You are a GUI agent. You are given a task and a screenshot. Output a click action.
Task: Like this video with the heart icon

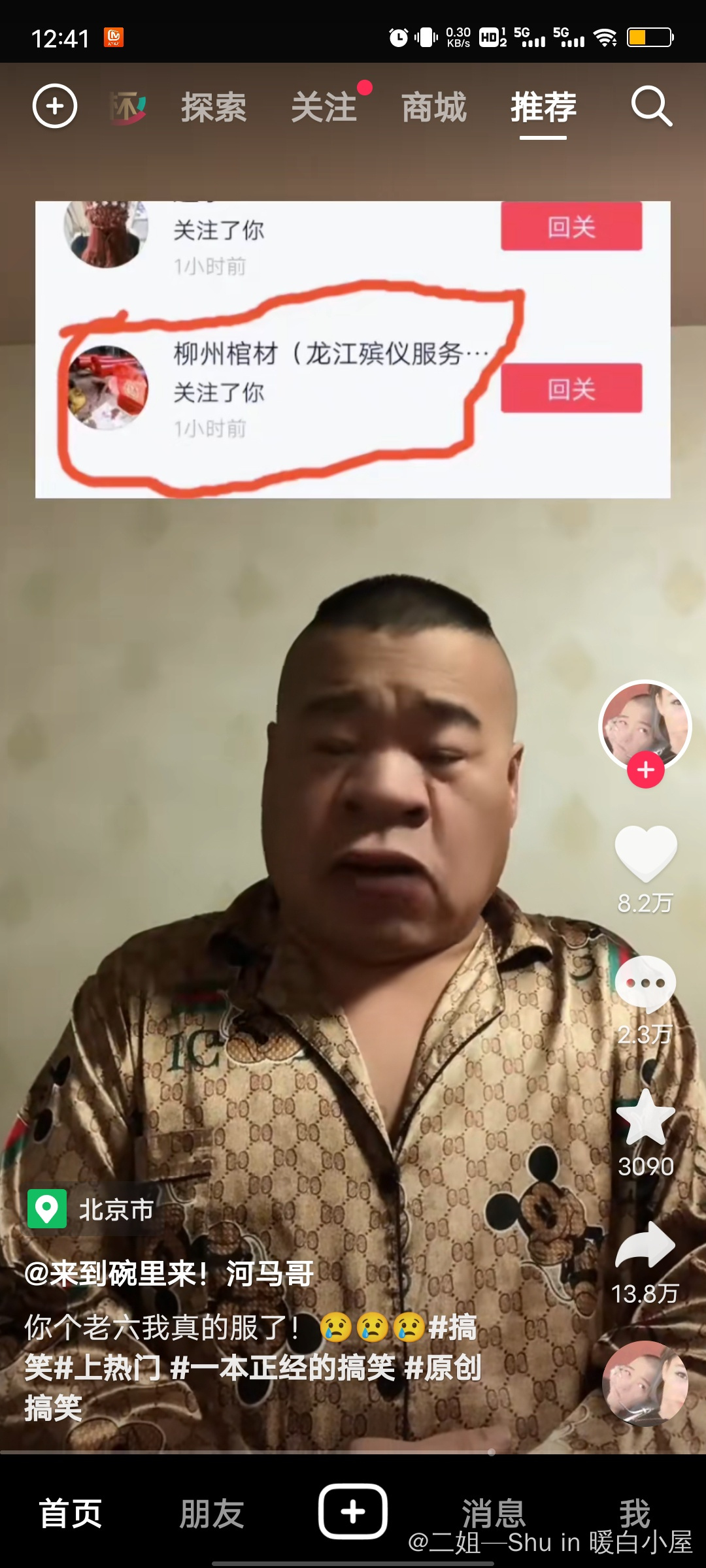(645, 853)
